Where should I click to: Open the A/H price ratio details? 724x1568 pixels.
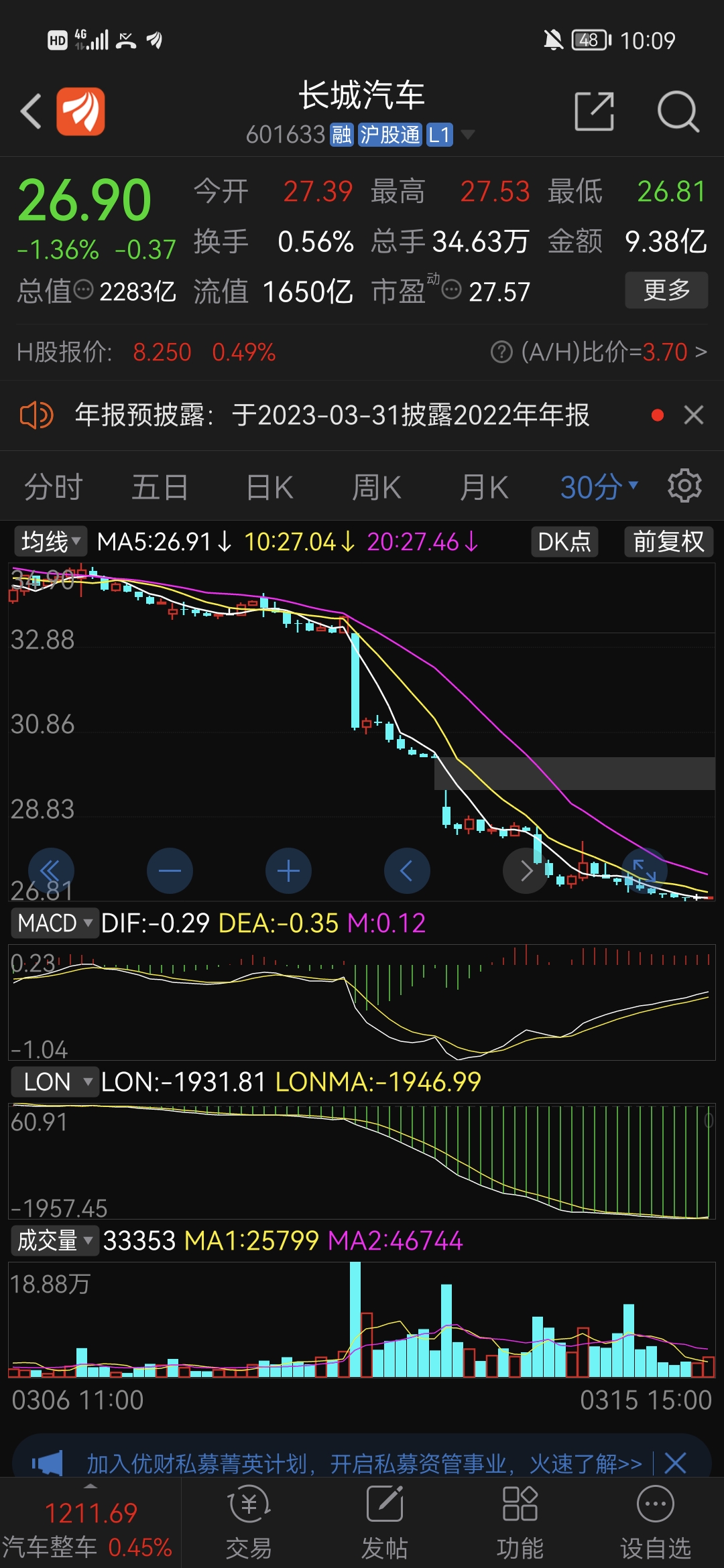(x=599, y=352)
